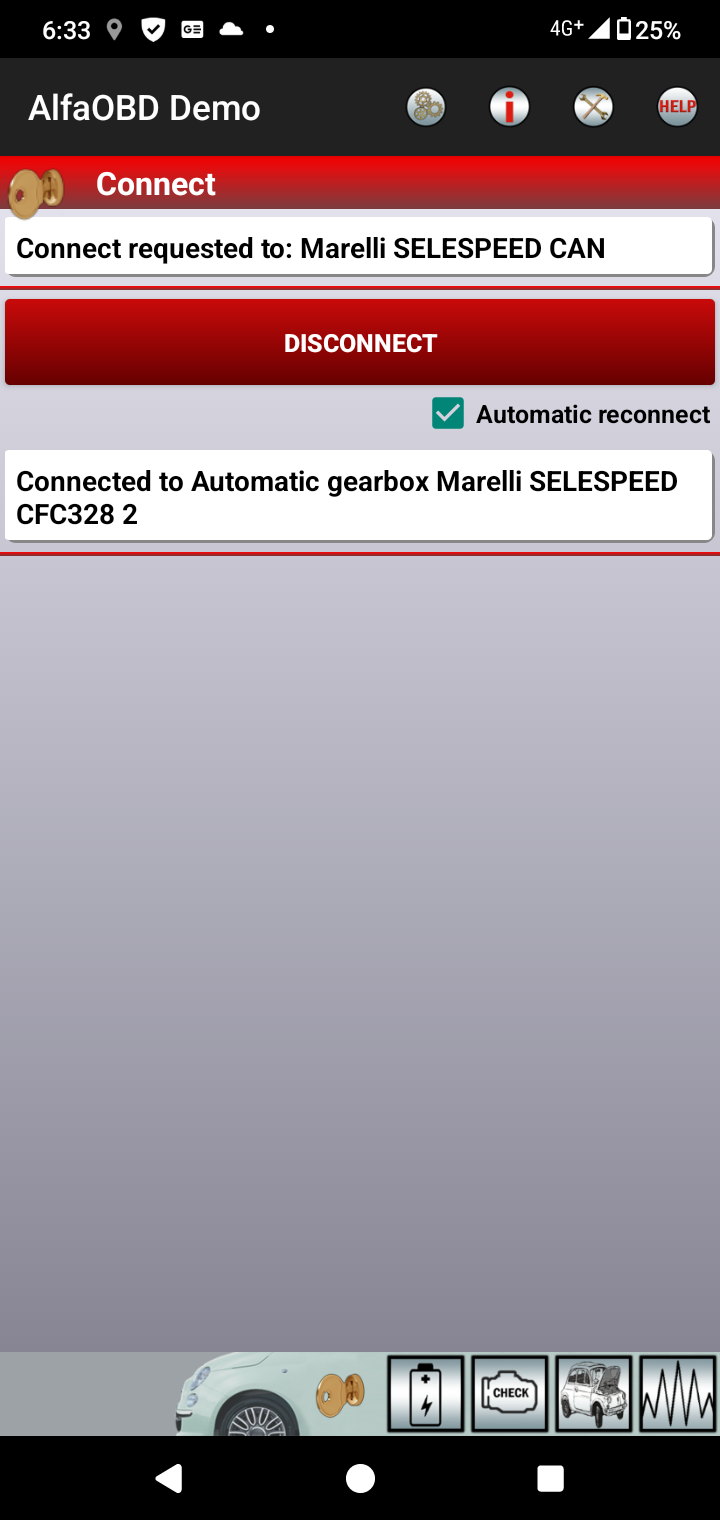Open the gears settings icon
This screenshot has width=720, height=1520.
426,107
